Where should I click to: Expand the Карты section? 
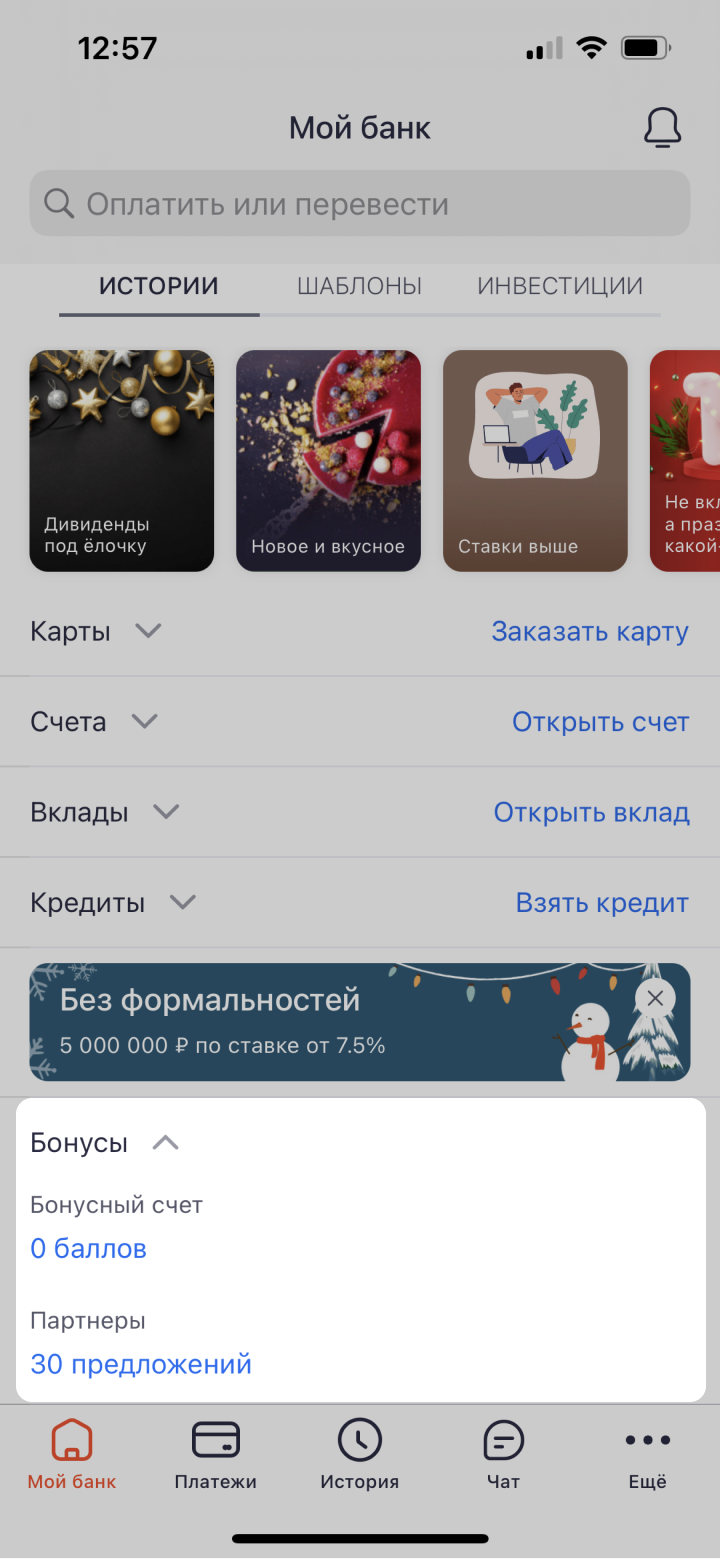tap(148, 631)
